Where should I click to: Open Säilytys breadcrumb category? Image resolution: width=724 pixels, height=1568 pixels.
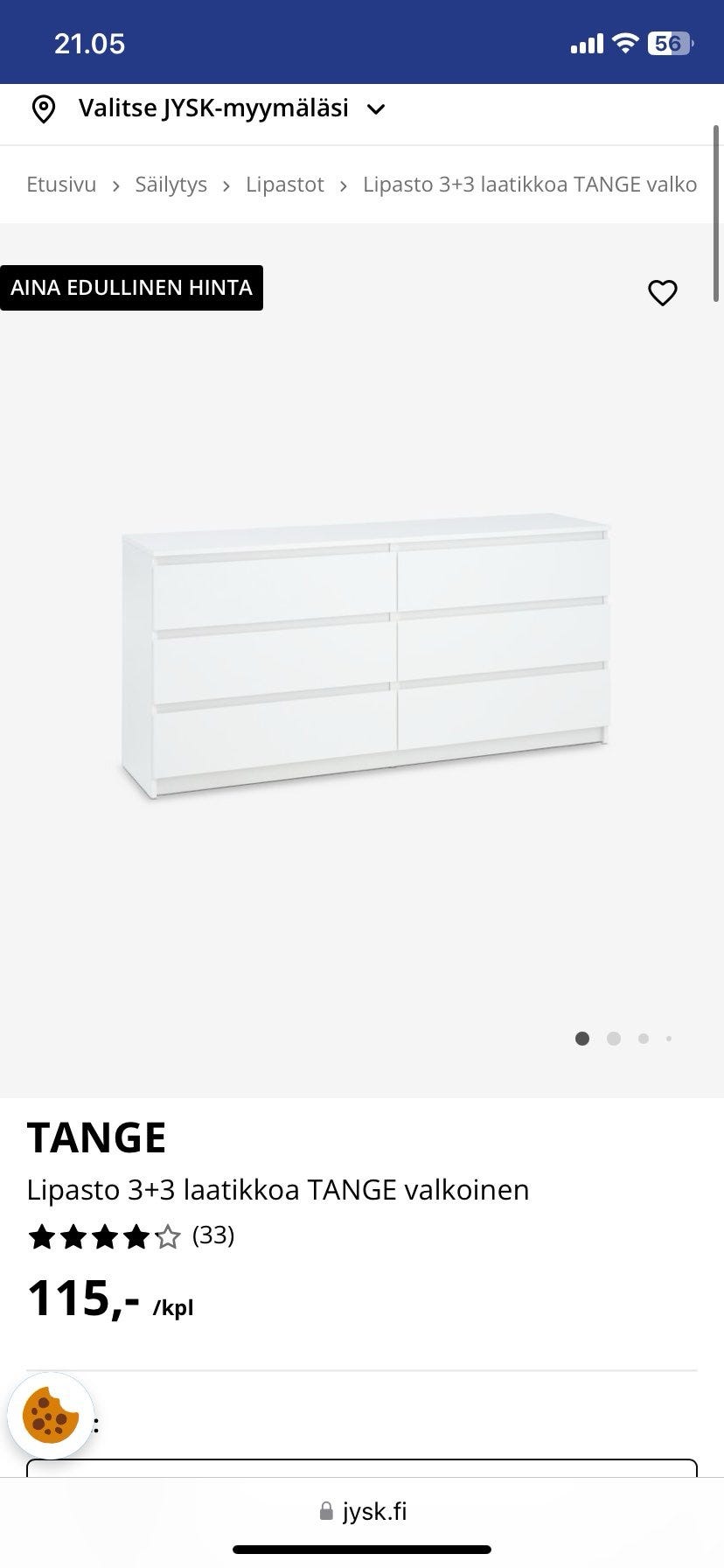point(171,185)
